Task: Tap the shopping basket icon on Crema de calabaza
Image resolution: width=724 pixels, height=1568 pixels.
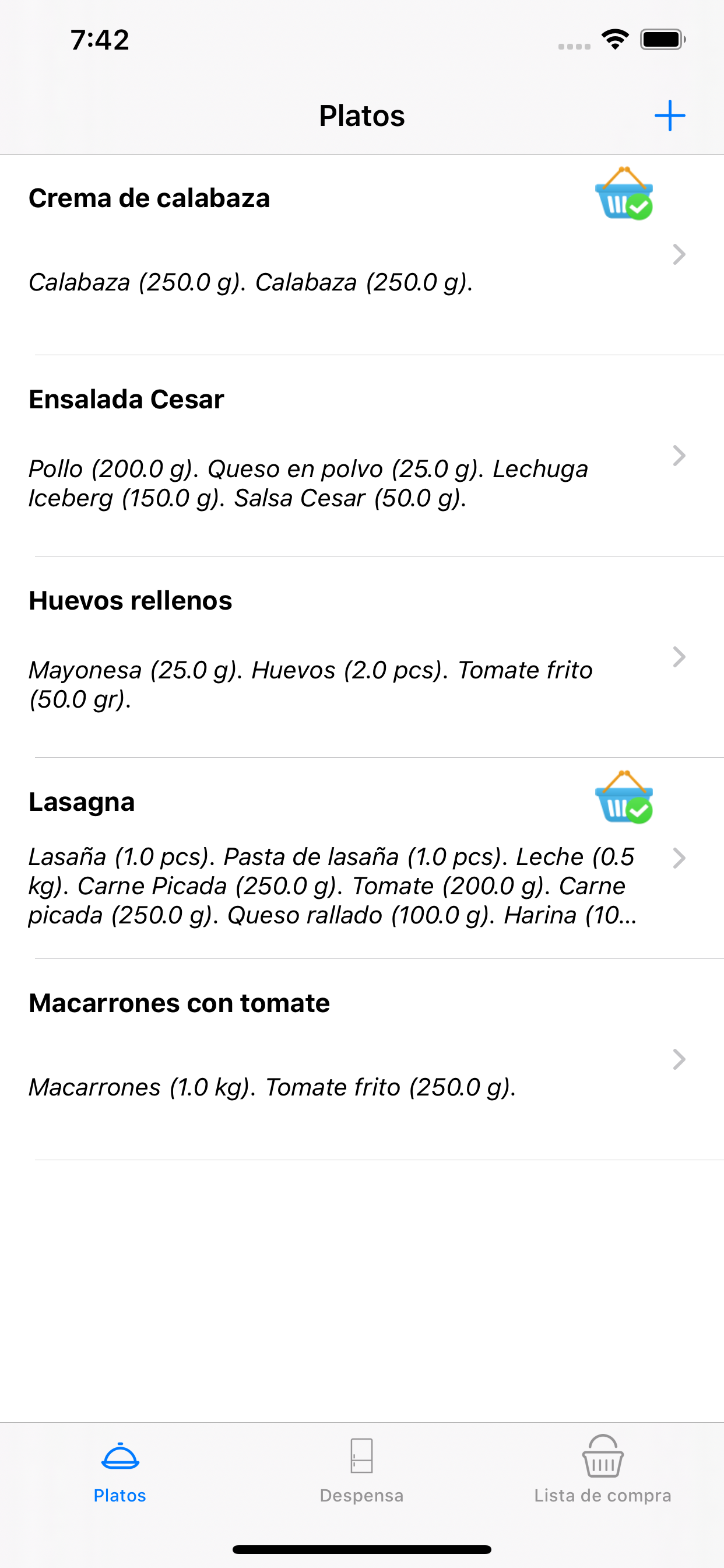Action: tap(624, 193)
